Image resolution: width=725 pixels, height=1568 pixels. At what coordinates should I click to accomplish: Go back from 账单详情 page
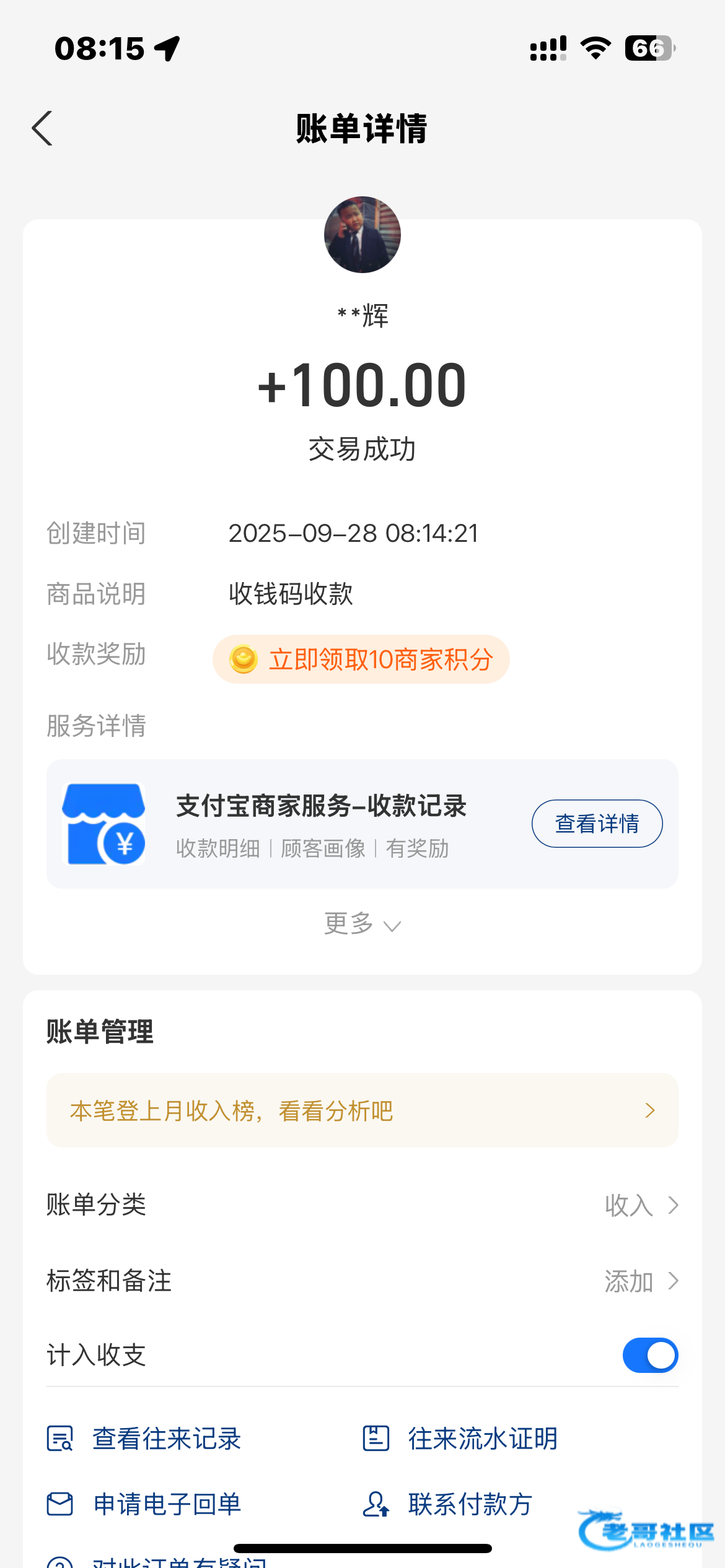(42, 129)
